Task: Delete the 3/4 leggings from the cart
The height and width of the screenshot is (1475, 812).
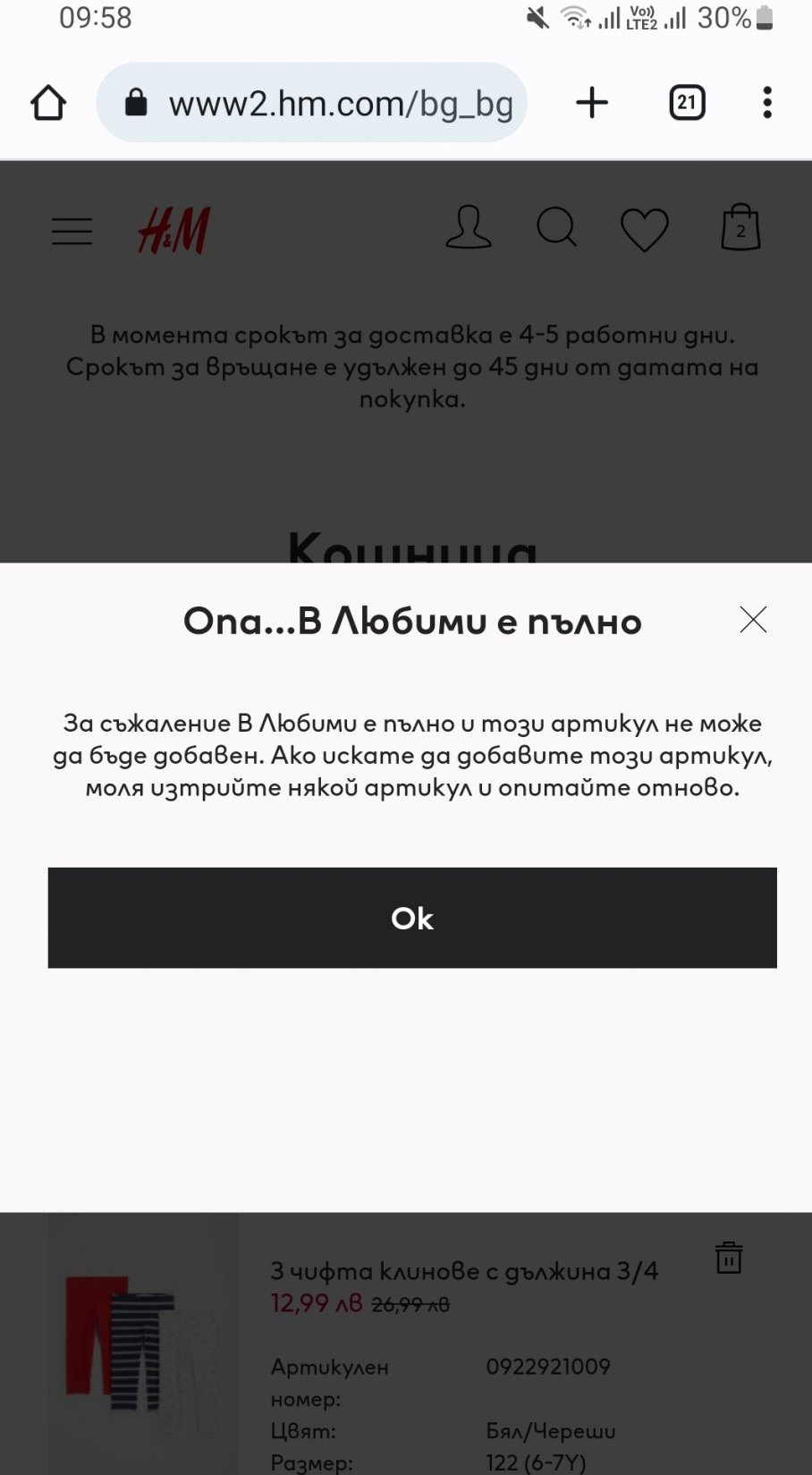Action: pos(729,1258)
